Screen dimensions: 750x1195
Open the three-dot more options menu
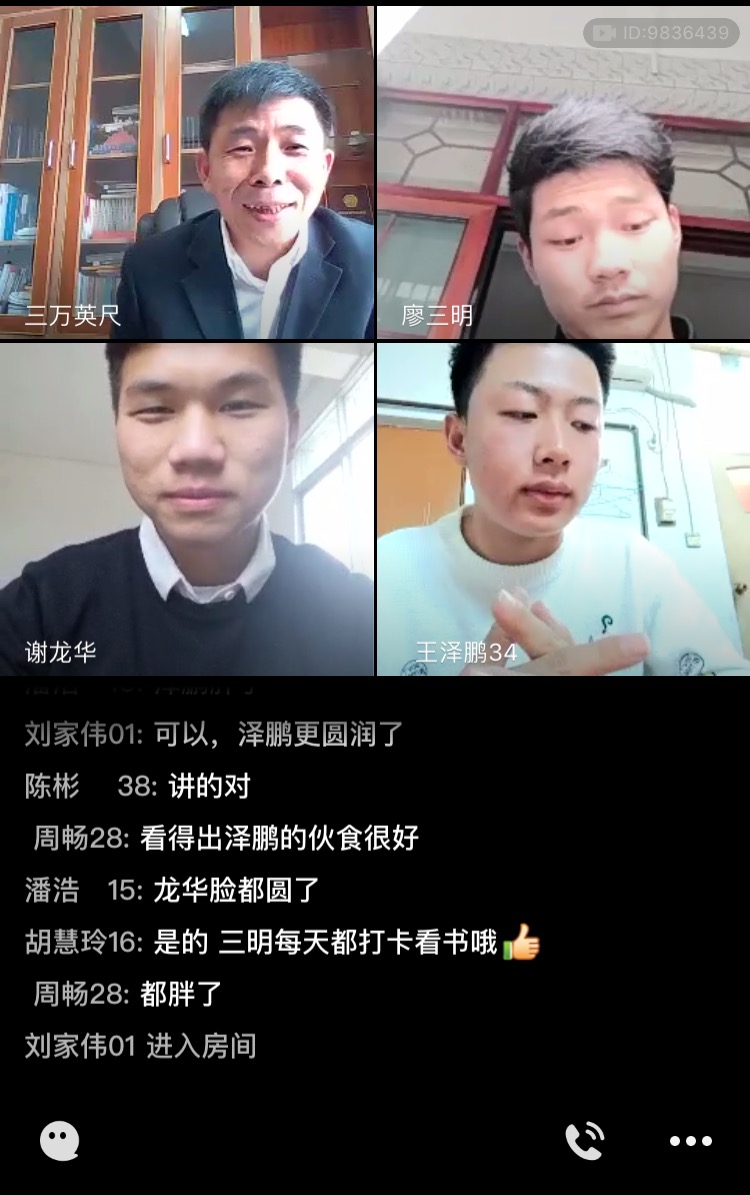coord(690,1141)
